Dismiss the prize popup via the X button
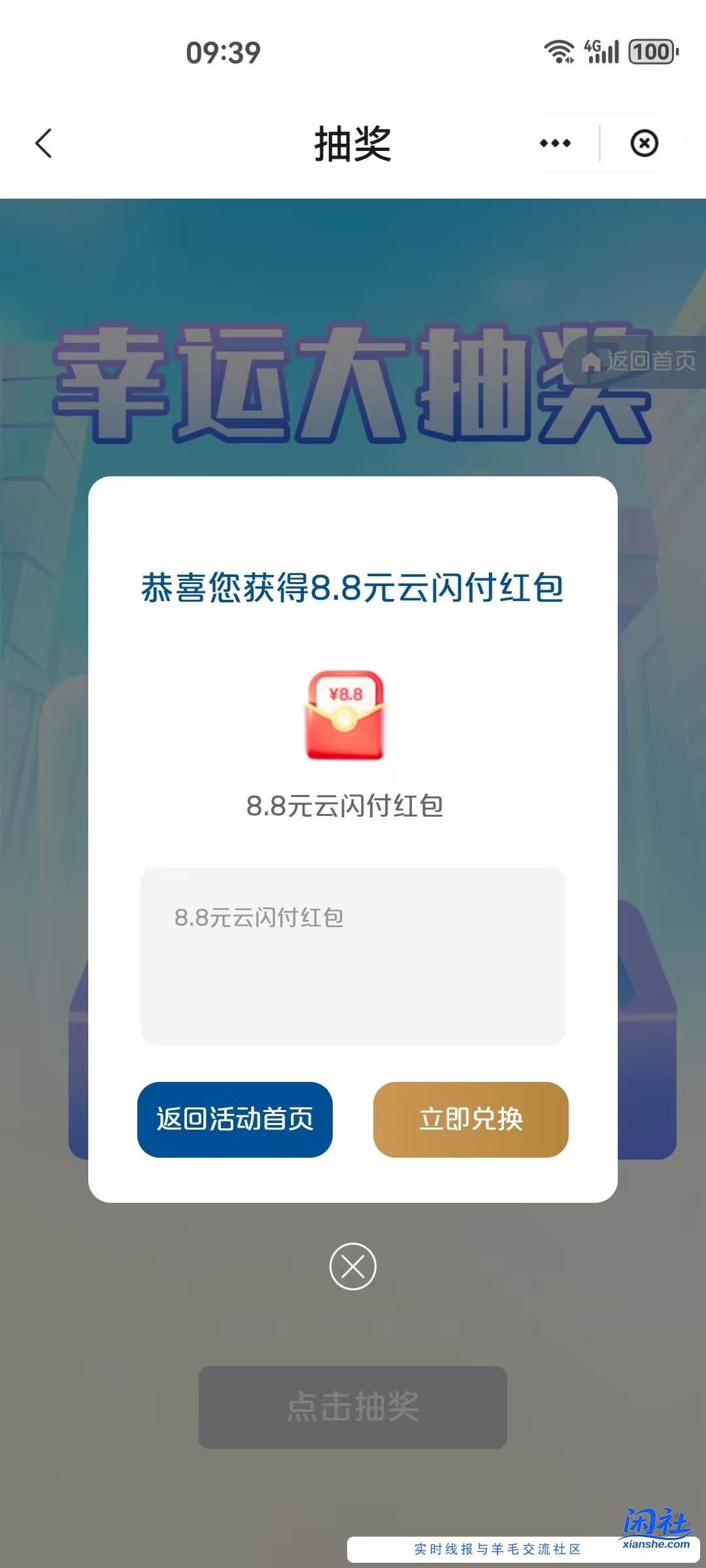 point(353,1266)
